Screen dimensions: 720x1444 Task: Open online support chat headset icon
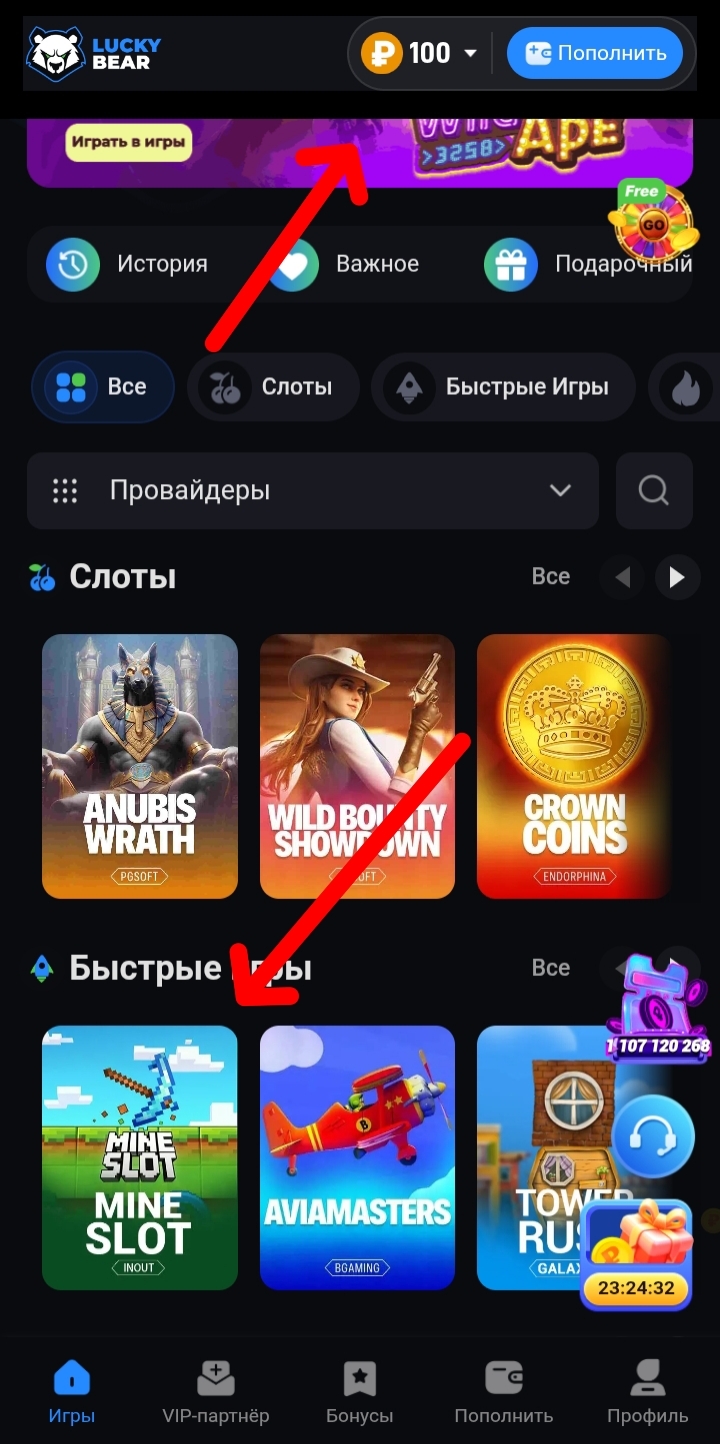tap(655, 1133)
